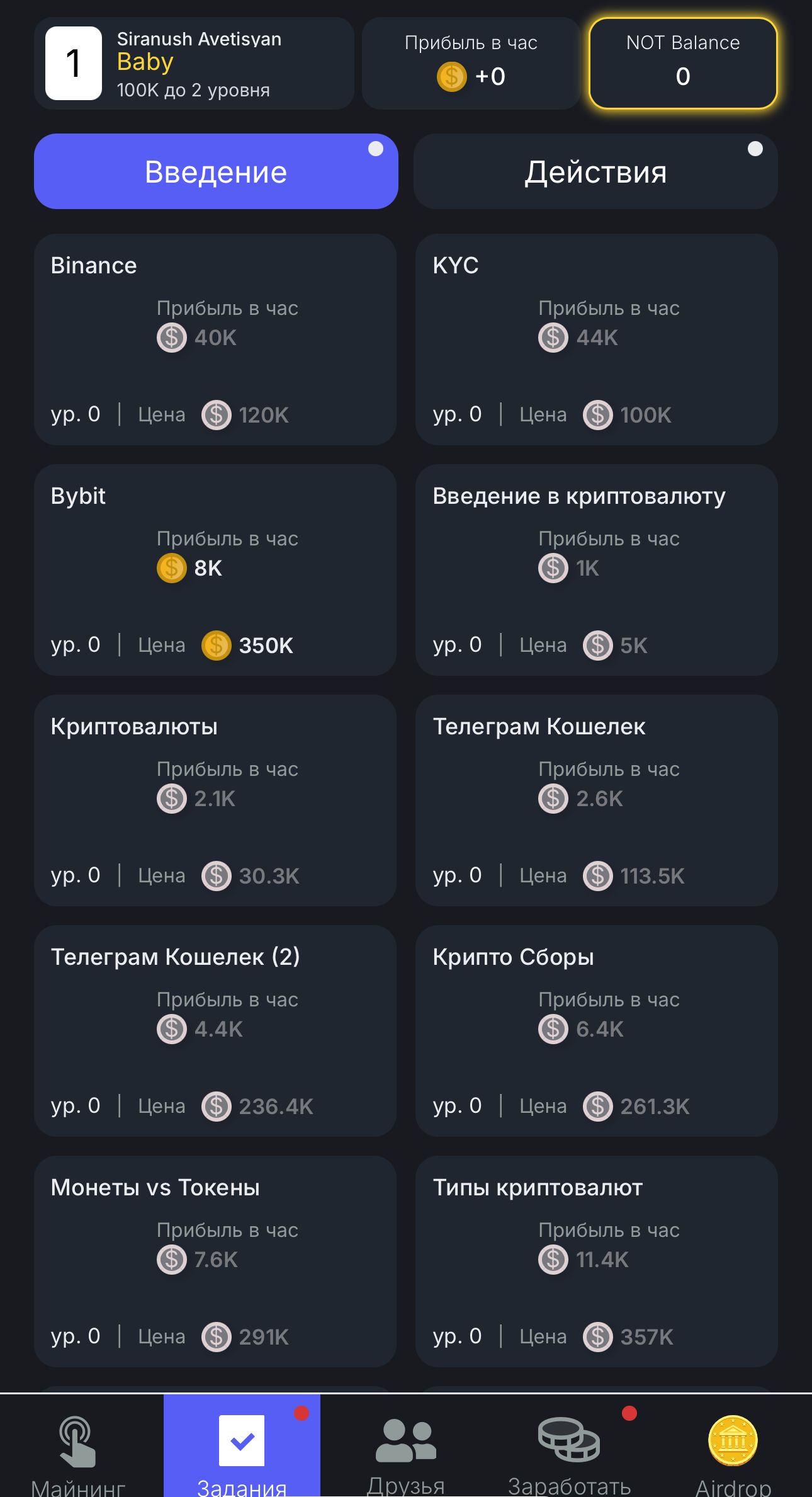The height and width of the screenshot is (1497, 812).
Task: Tap the NOT Balance card
Action: coord(684,63)
